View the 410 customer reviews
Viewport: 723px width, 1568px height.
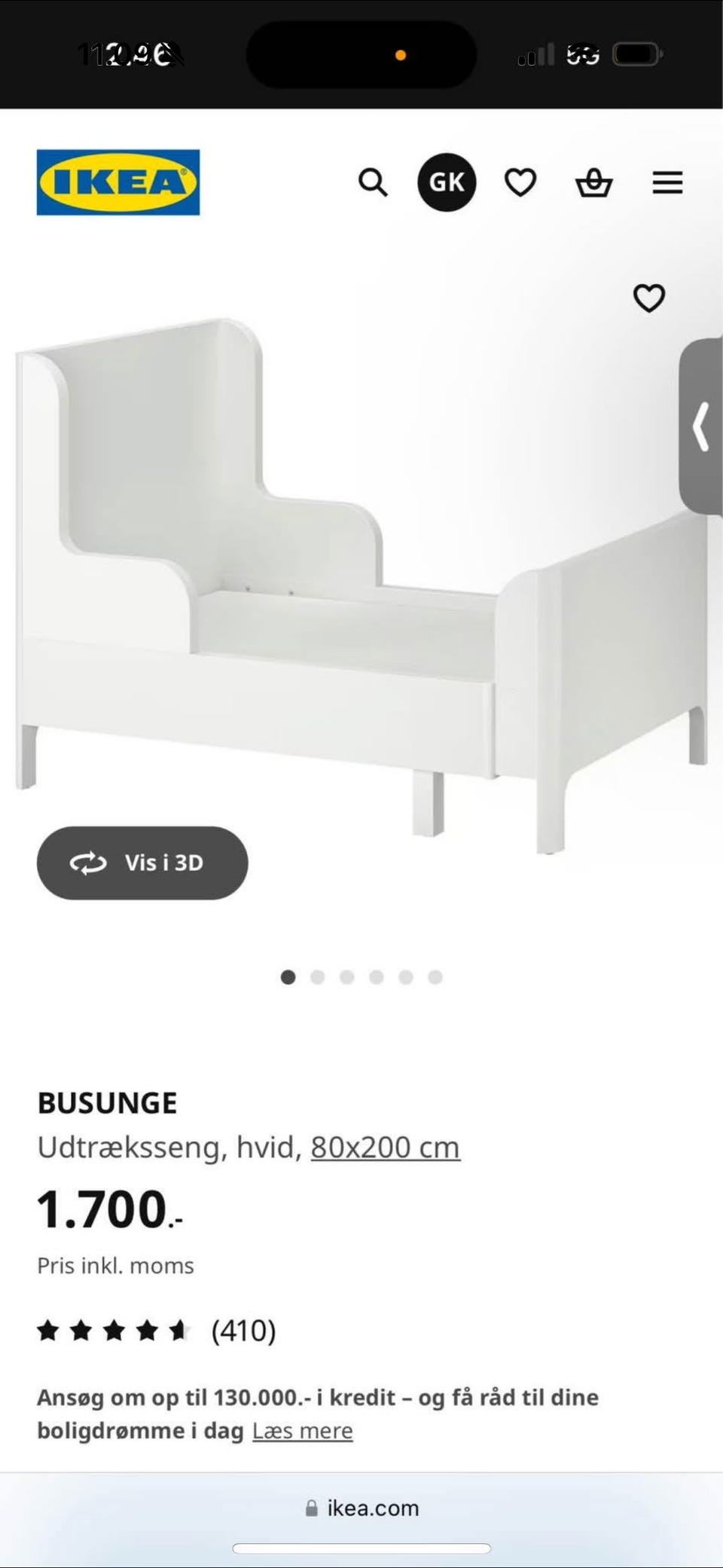[x=243, y=1331]
